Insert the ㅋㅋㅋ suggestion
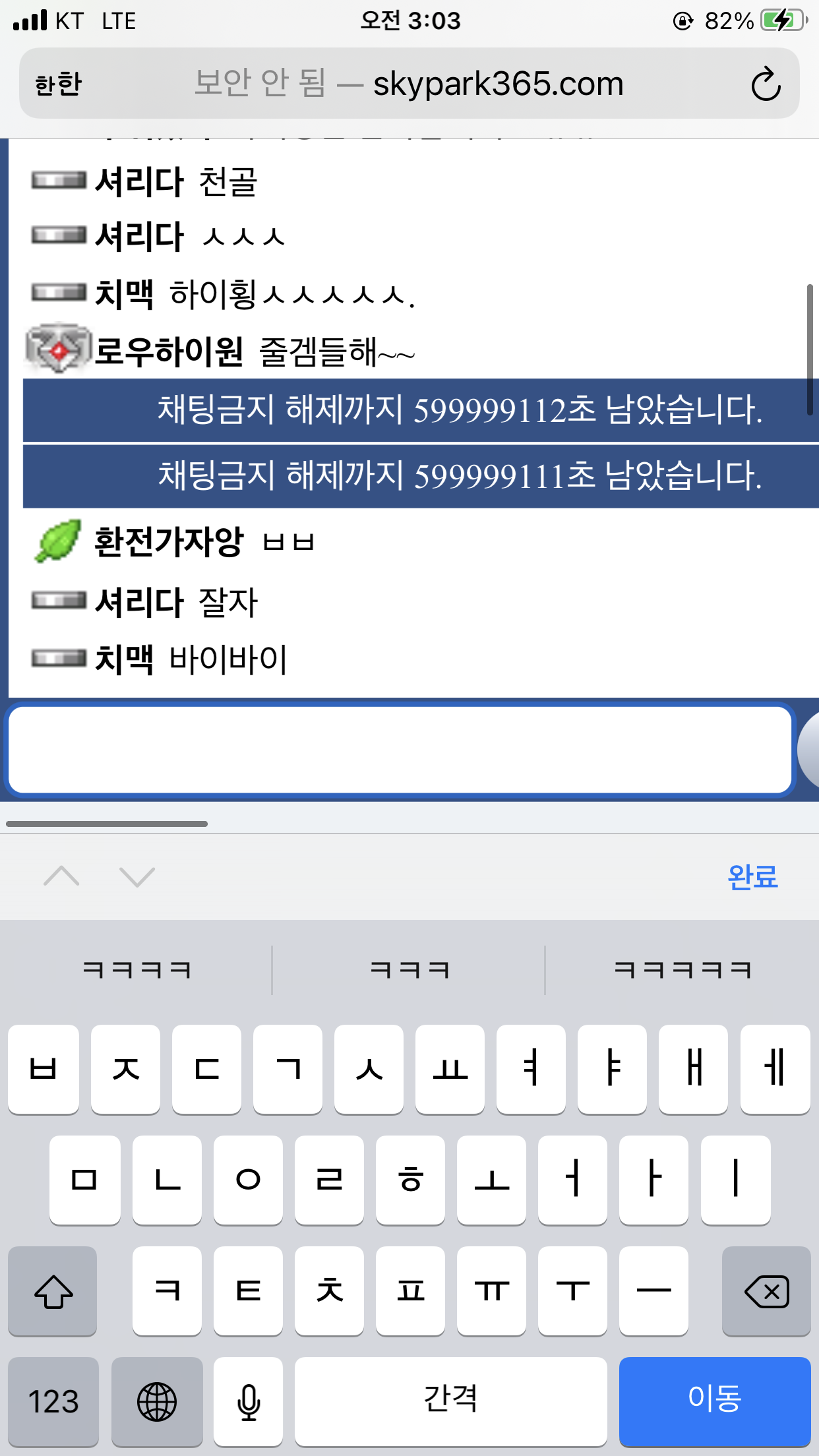The image size is (819, 1456). click(x=409, y=969)
